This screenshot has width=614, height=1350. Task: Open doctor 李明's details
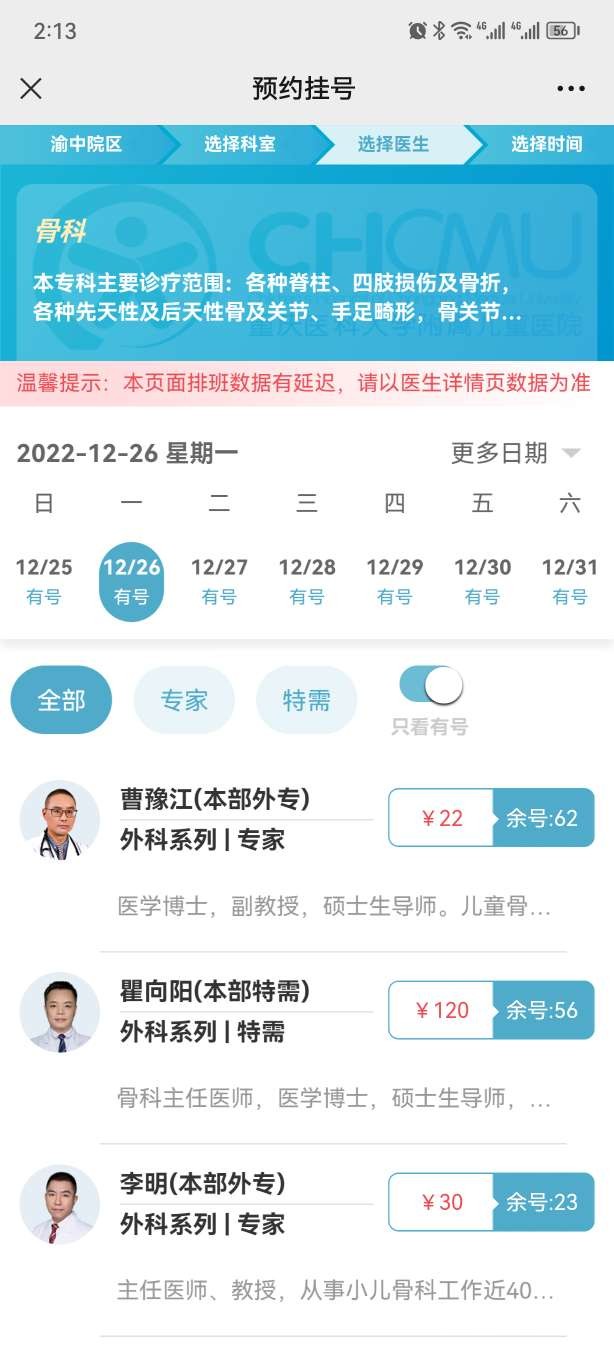[x=202, y=1184]
